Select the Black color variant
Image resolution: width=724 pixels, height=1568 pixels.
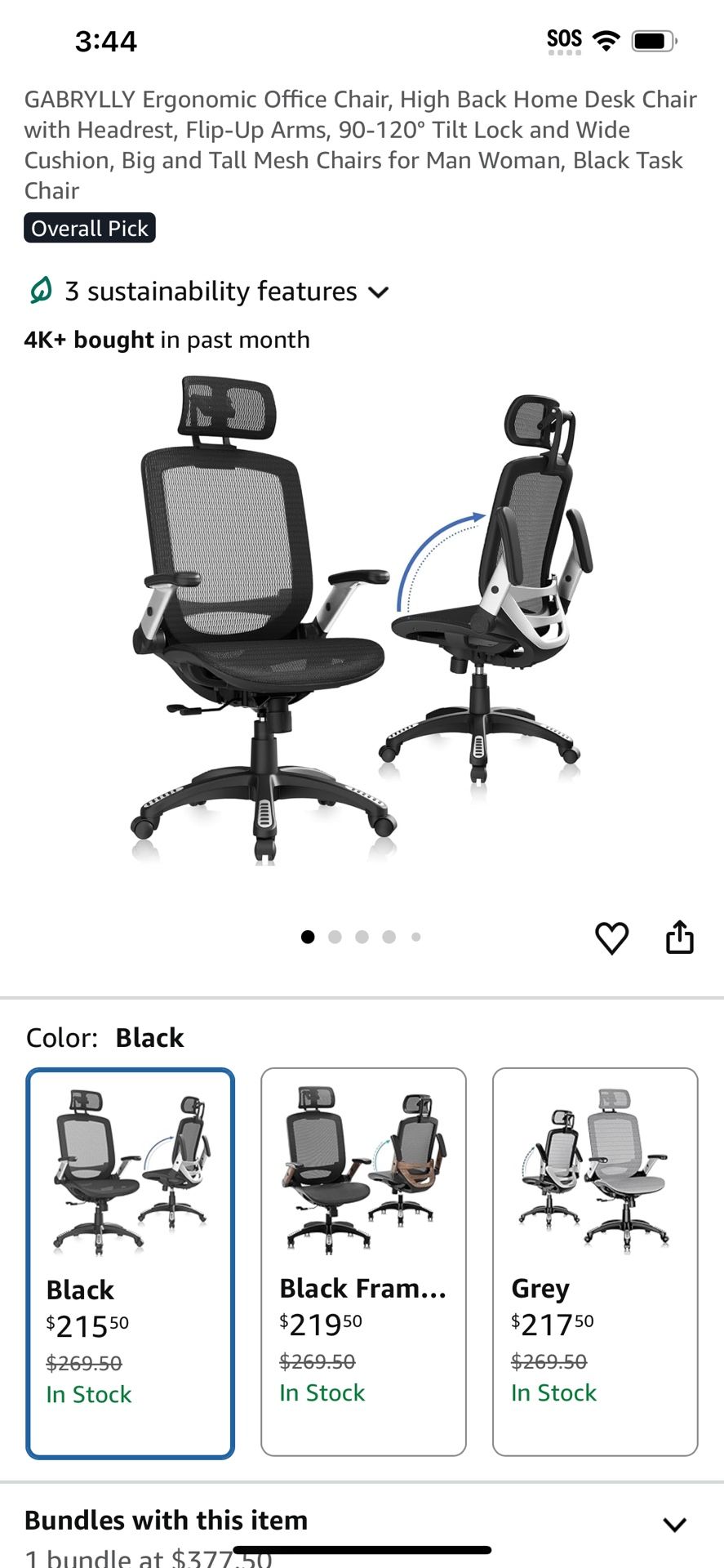pos(130,1262)
